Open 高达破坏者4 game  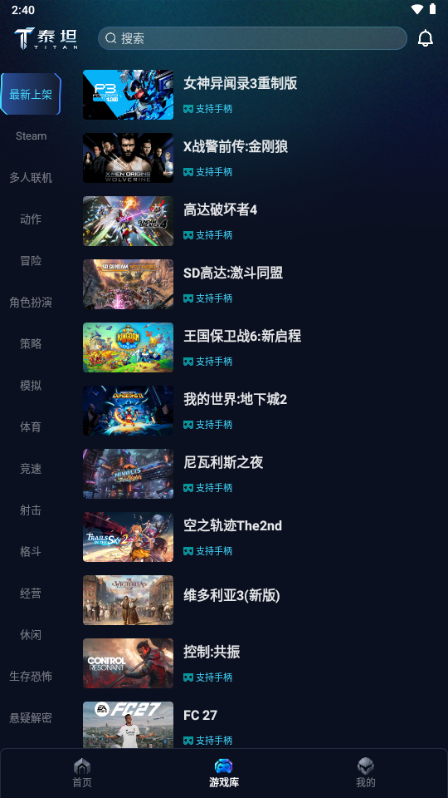pyautogui.click(x=262, y=221)
